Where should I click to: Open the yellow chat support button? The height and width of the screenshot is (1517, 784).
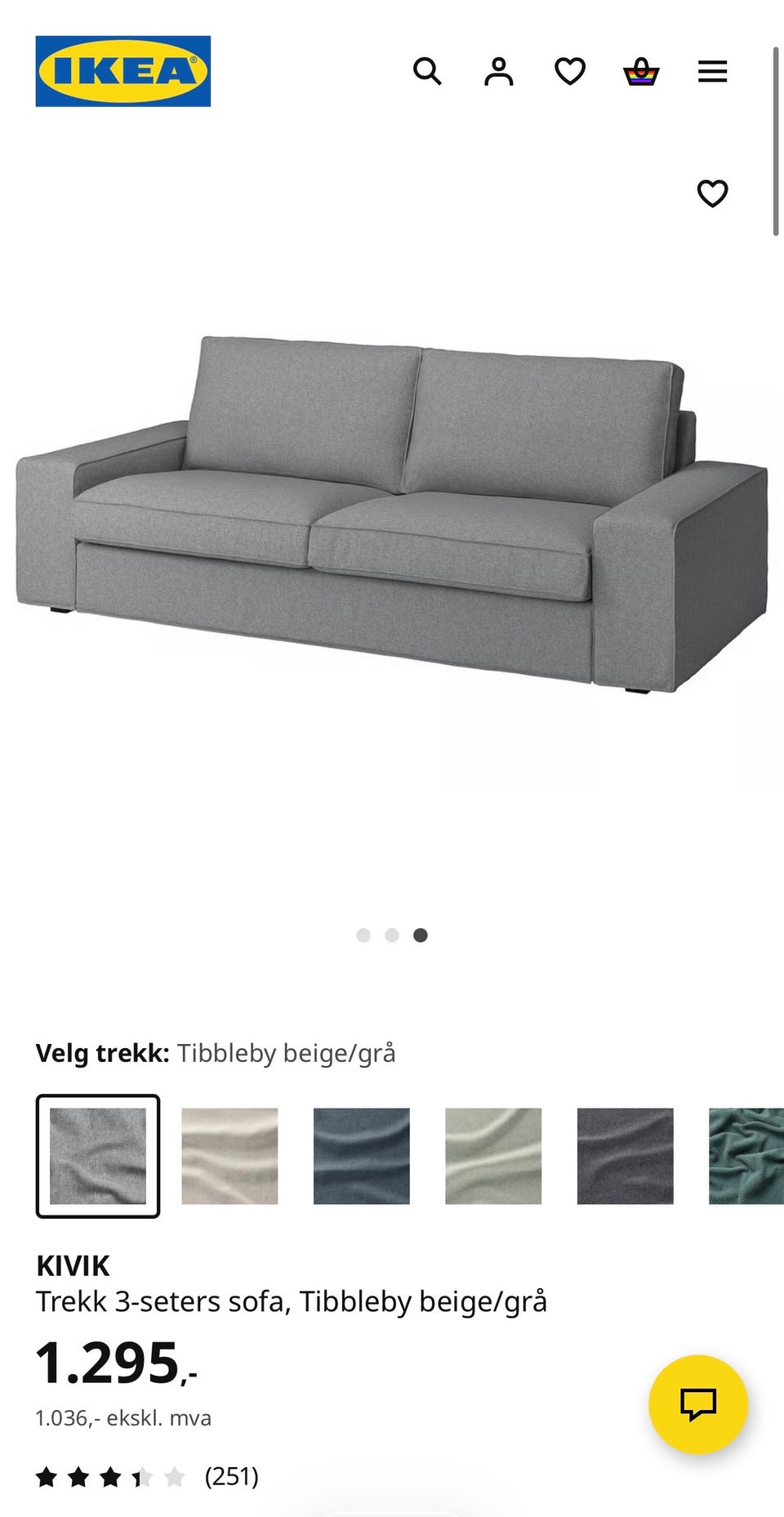coord(697,1404)
